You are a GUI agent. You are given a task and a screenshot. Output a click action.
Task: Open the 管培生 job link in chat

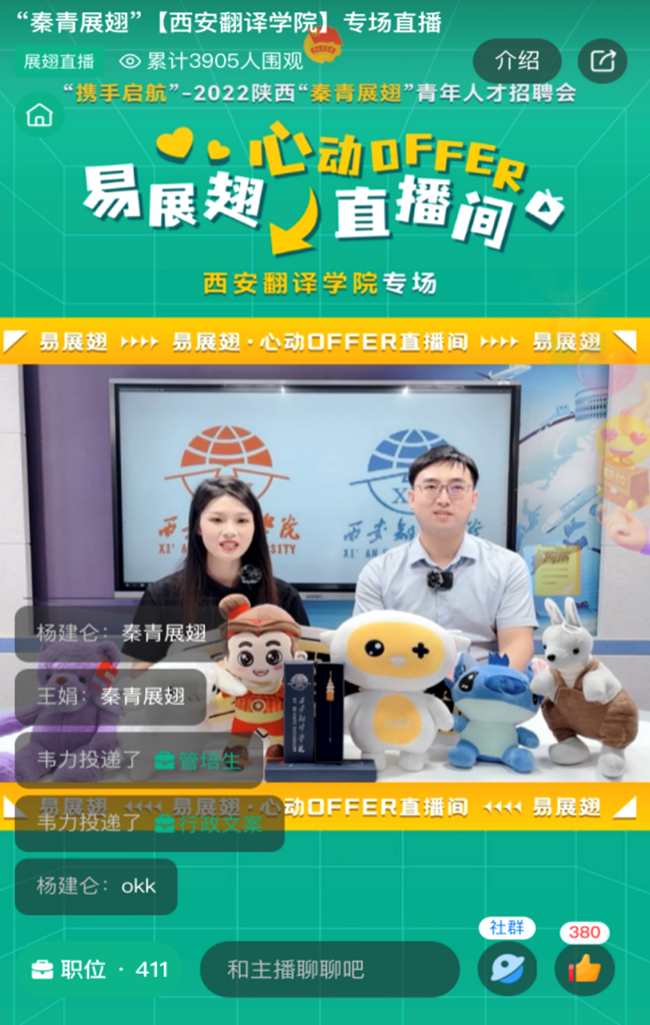[x=199, y=761]
